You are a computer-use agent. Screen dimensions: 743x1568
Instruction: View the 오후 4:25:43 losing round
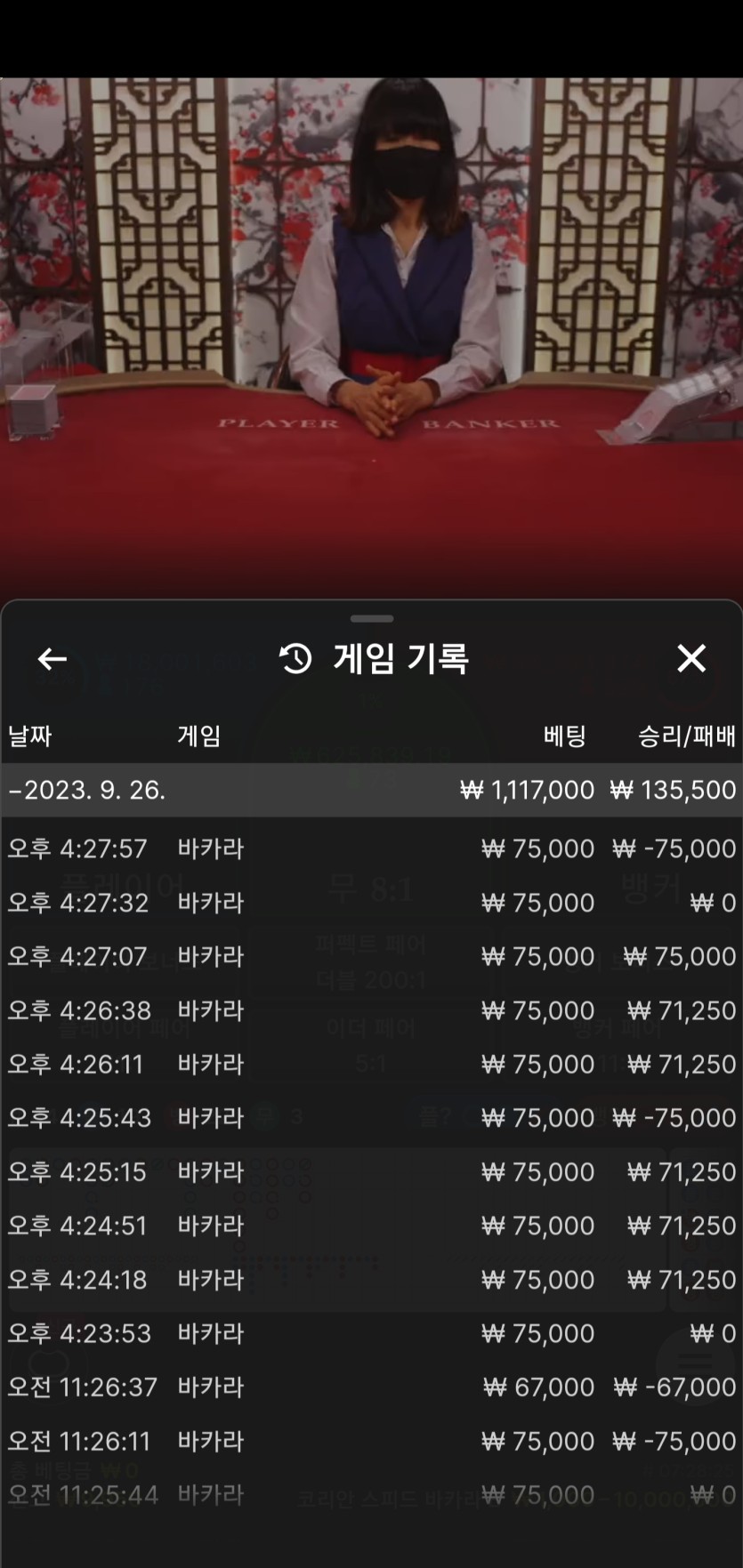pos(371,1118)
